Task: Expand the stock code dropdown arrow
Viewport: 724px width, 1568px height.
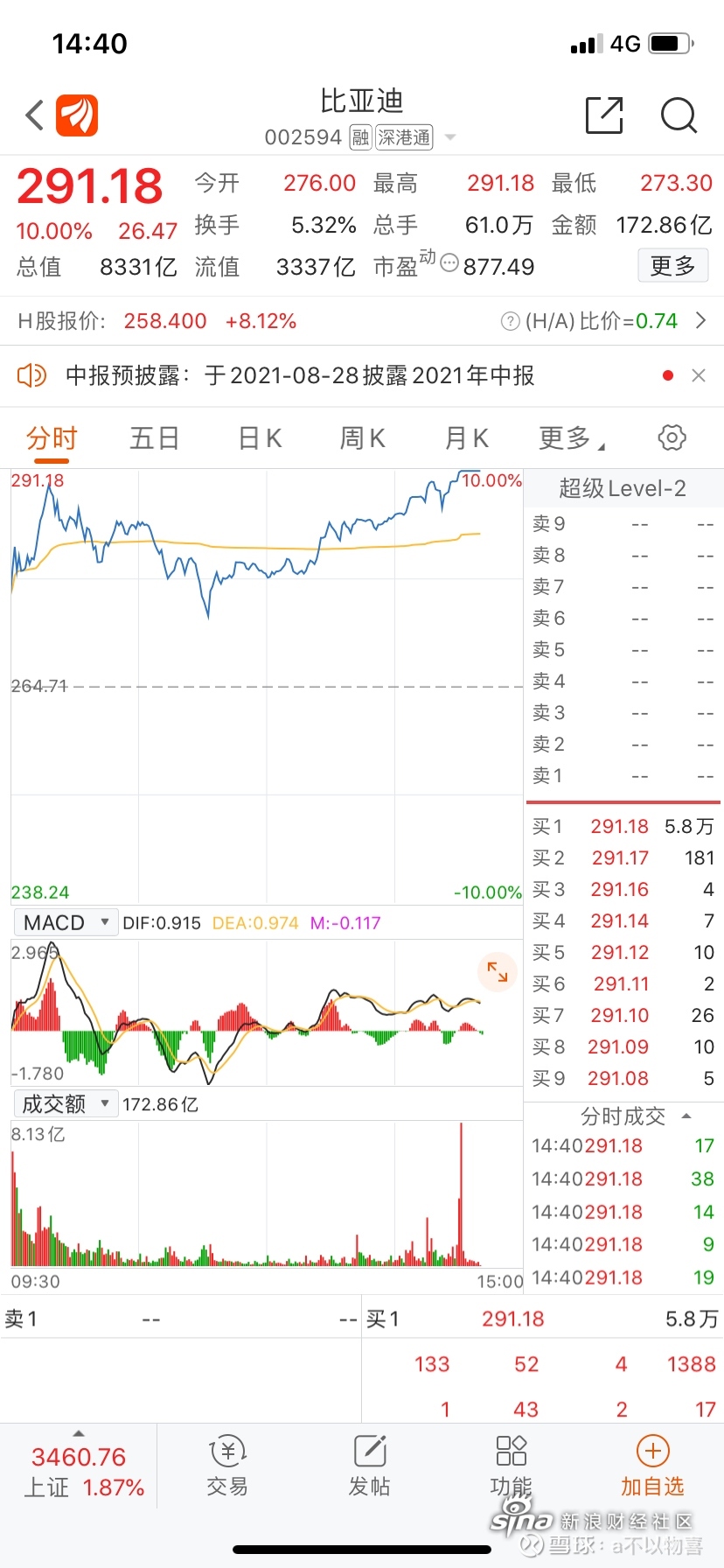Action: (x=450, y=137)
